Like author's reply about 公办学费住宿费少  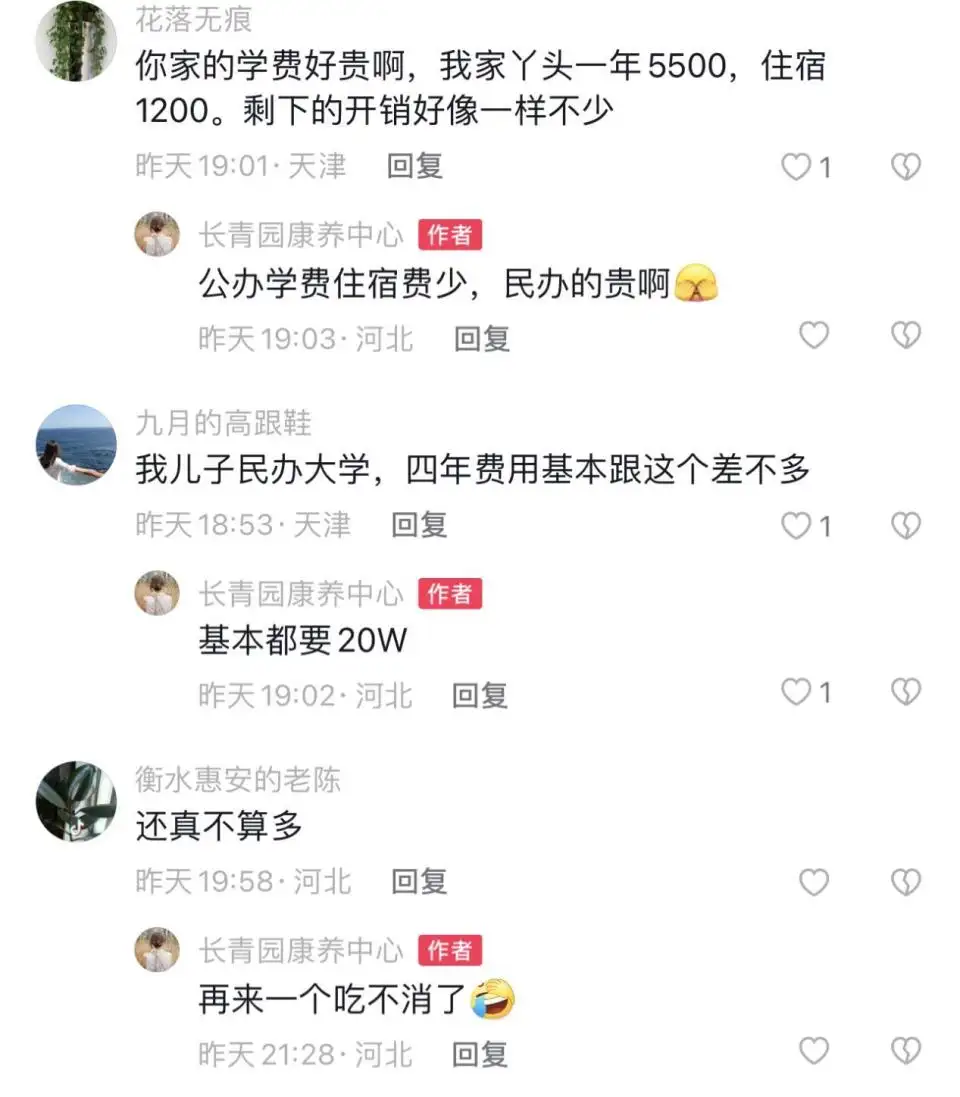[x=813, y=336]
